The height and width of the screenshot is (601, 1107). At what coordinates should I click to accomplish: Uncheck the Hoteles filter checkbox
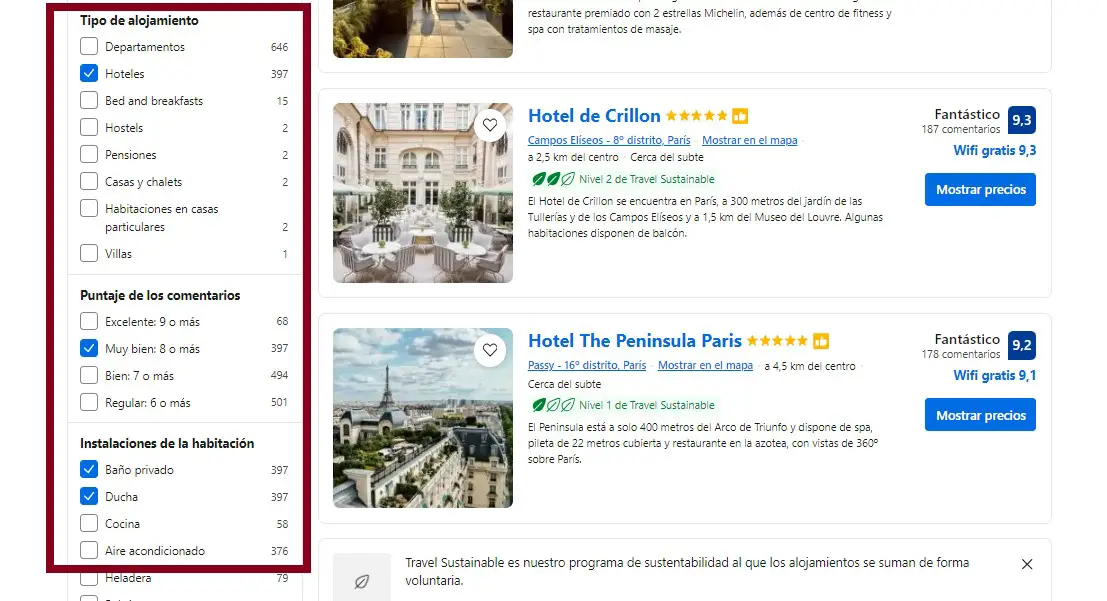coord(89,73)
